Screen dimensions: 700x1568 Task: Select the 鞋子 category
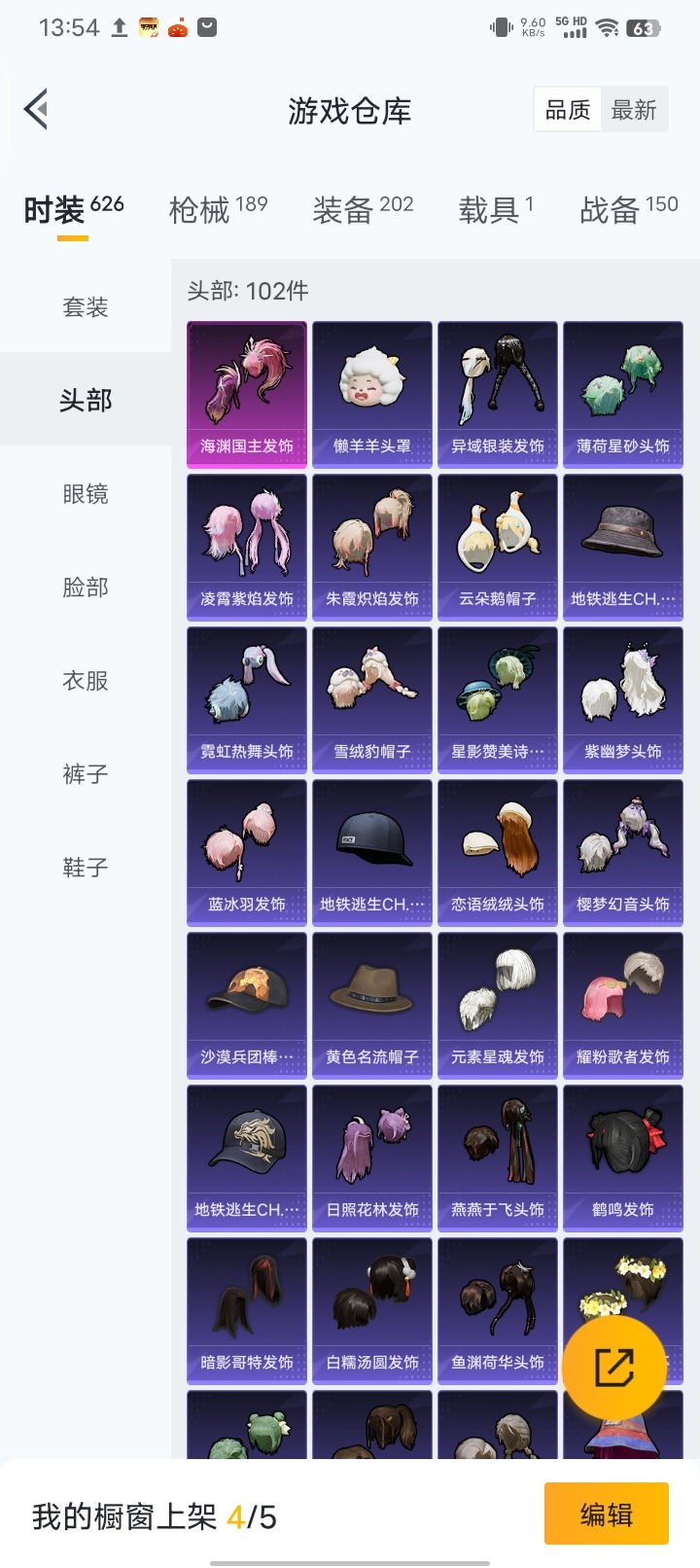[x=86, y=868]
